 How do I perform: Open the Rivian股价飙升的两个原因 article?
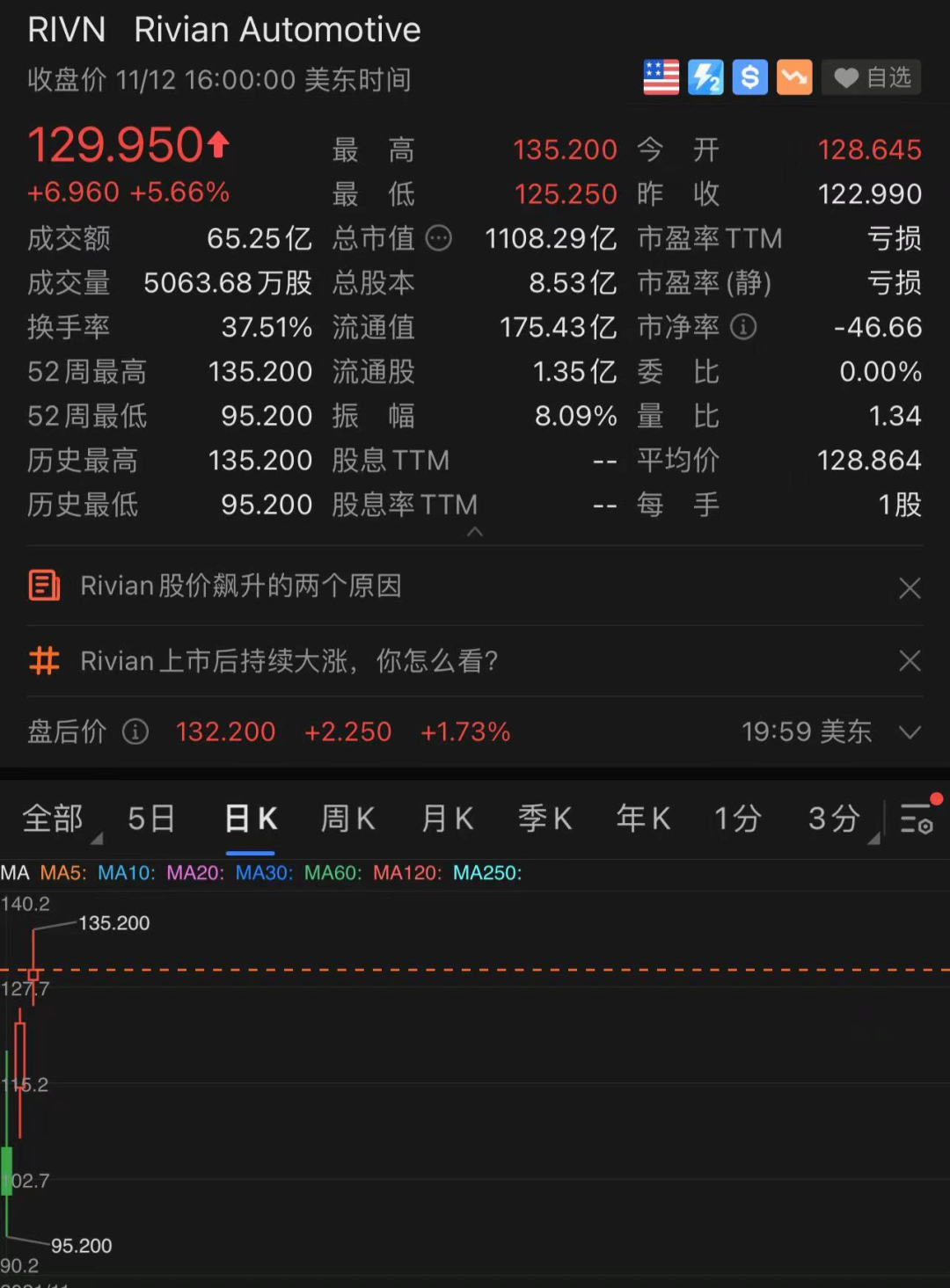(240, 586)
